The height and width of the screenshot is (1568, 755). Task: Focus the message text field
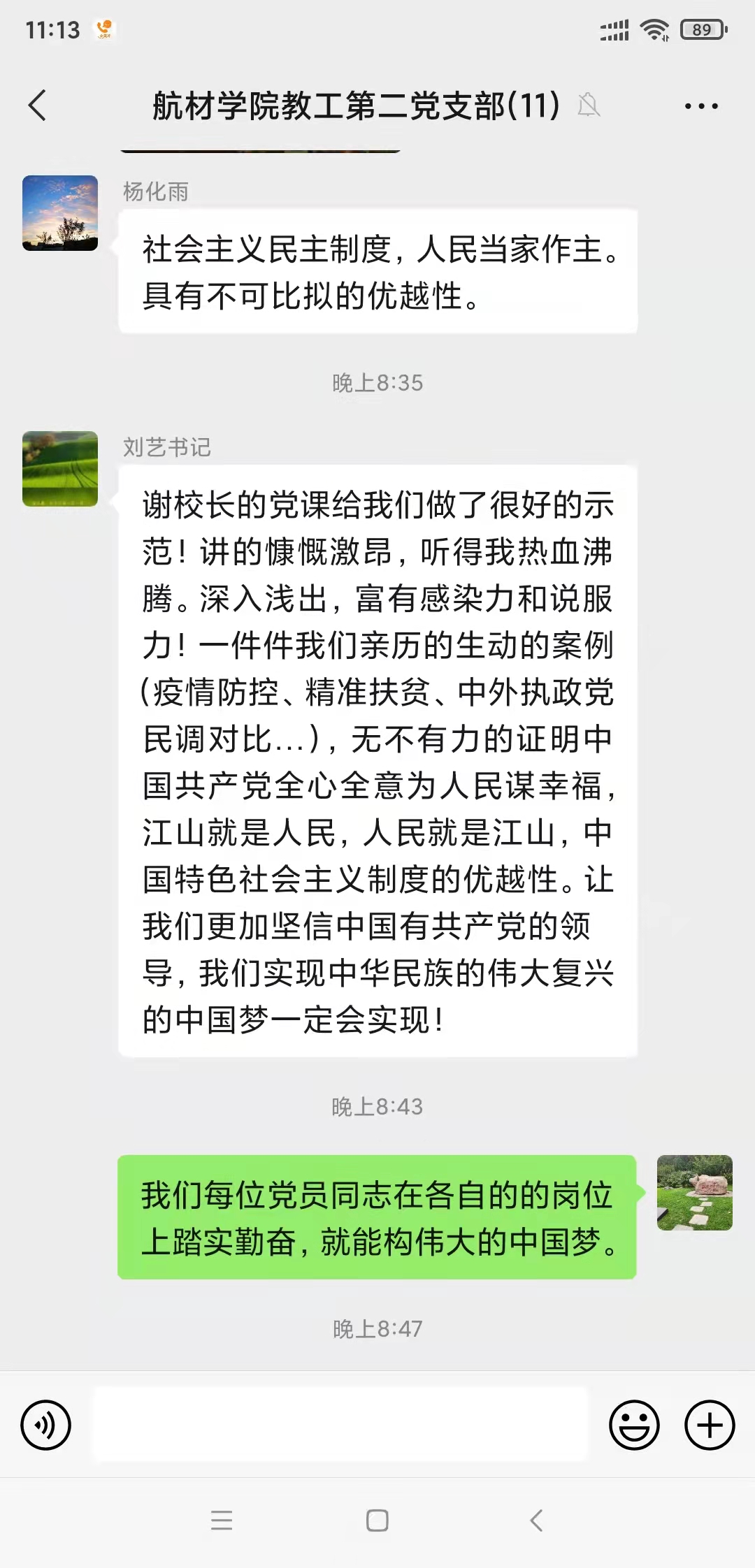point(340,1425)
